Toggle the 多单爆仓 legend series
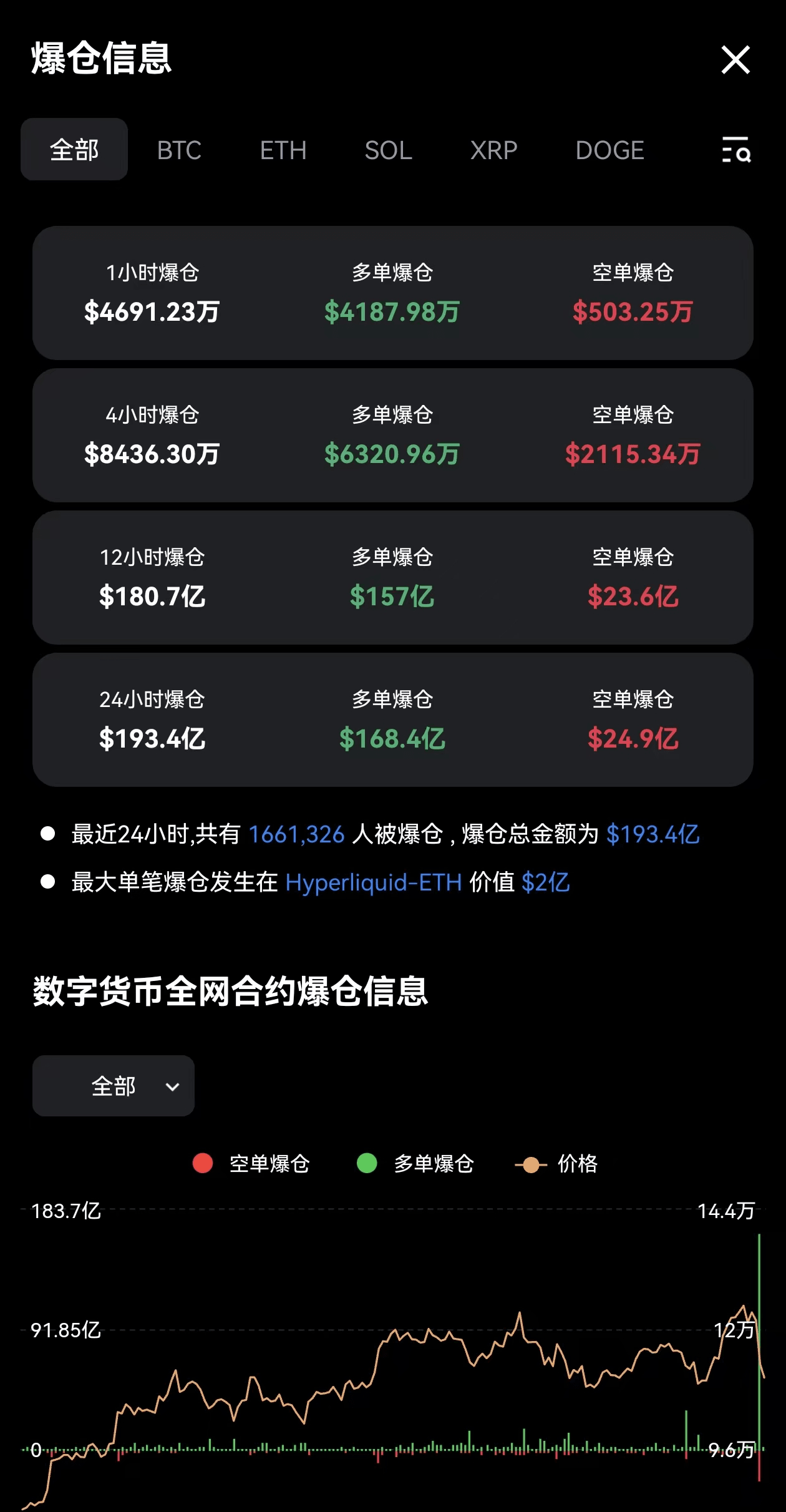 coord(416,1164)
